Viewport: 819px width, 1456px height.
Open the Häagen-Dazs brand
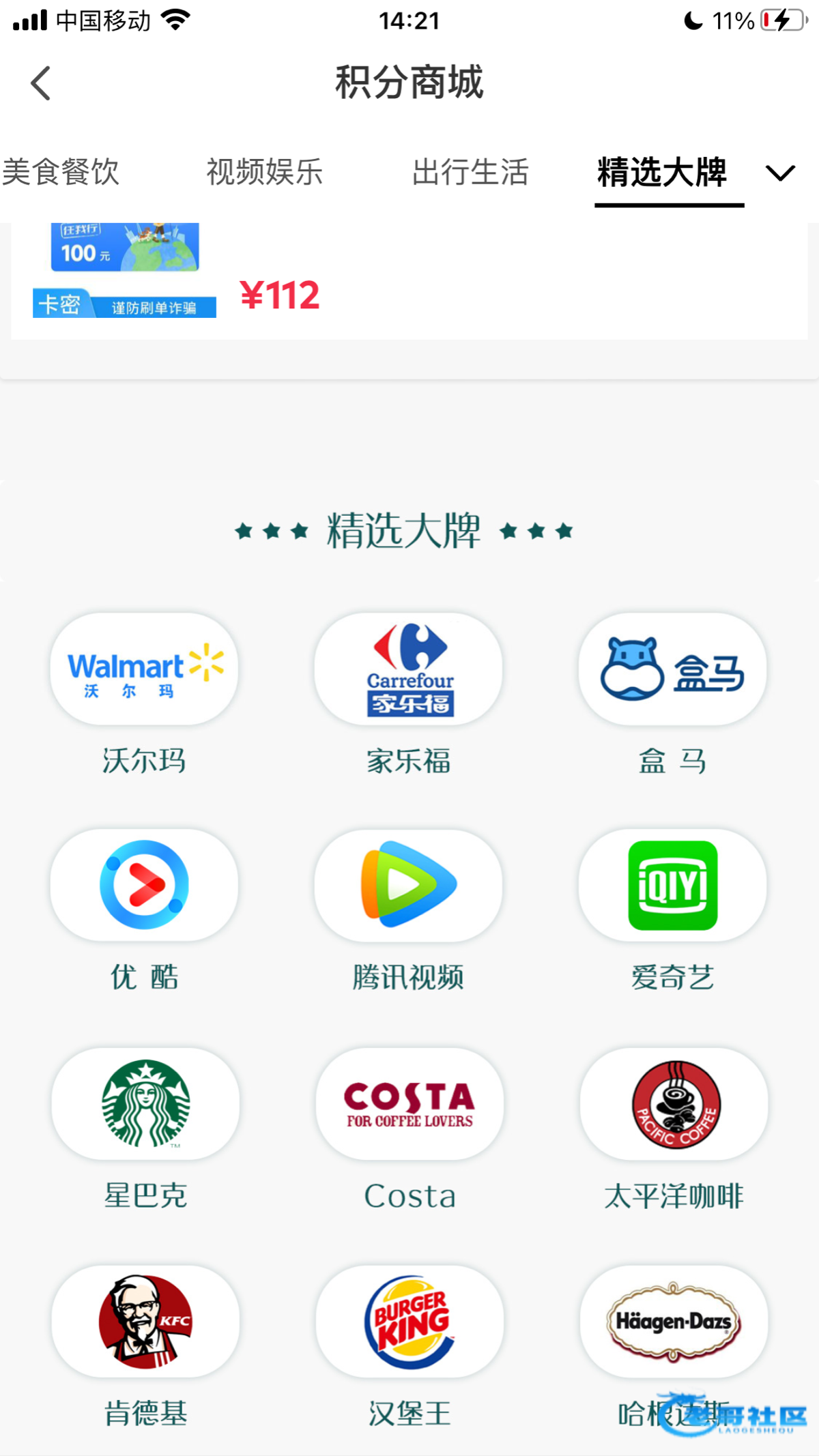click(x=674, y=1322)
